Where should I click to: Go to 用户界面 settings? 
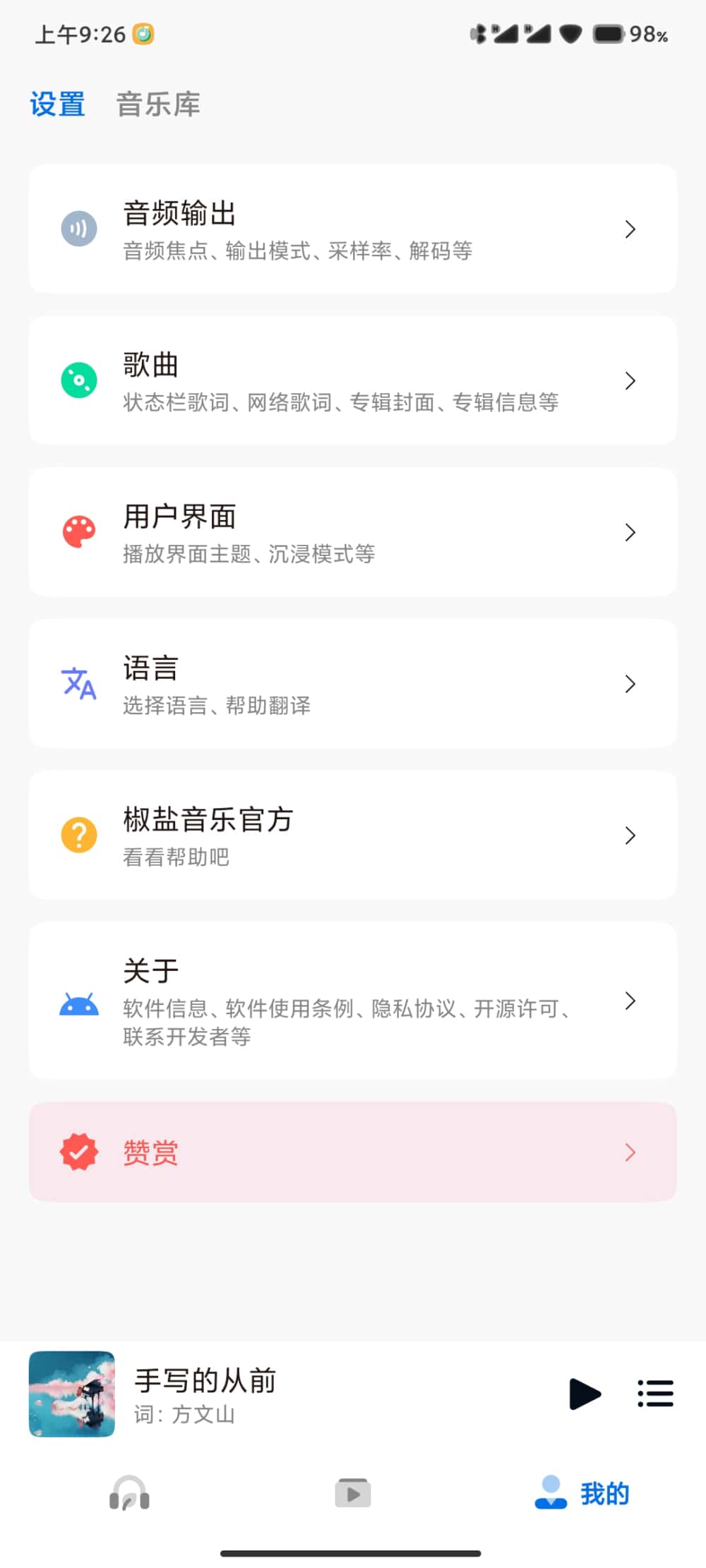352,532
